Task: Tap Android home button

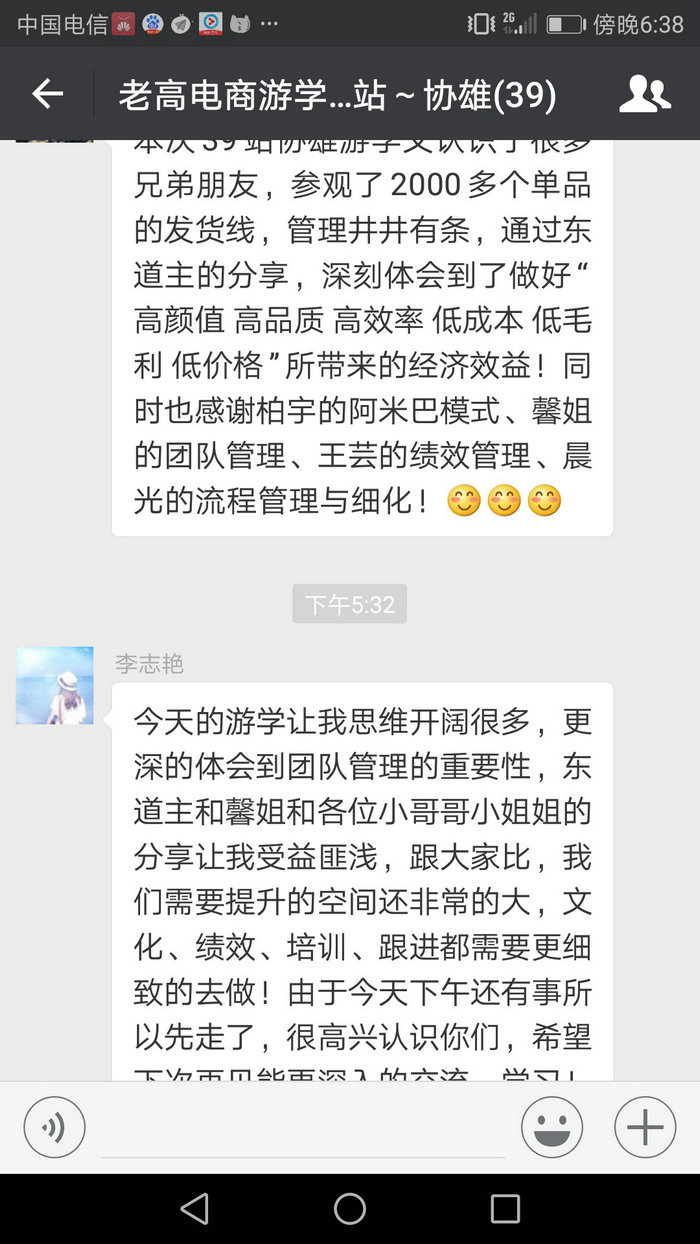Action: tap(350, 1208)
